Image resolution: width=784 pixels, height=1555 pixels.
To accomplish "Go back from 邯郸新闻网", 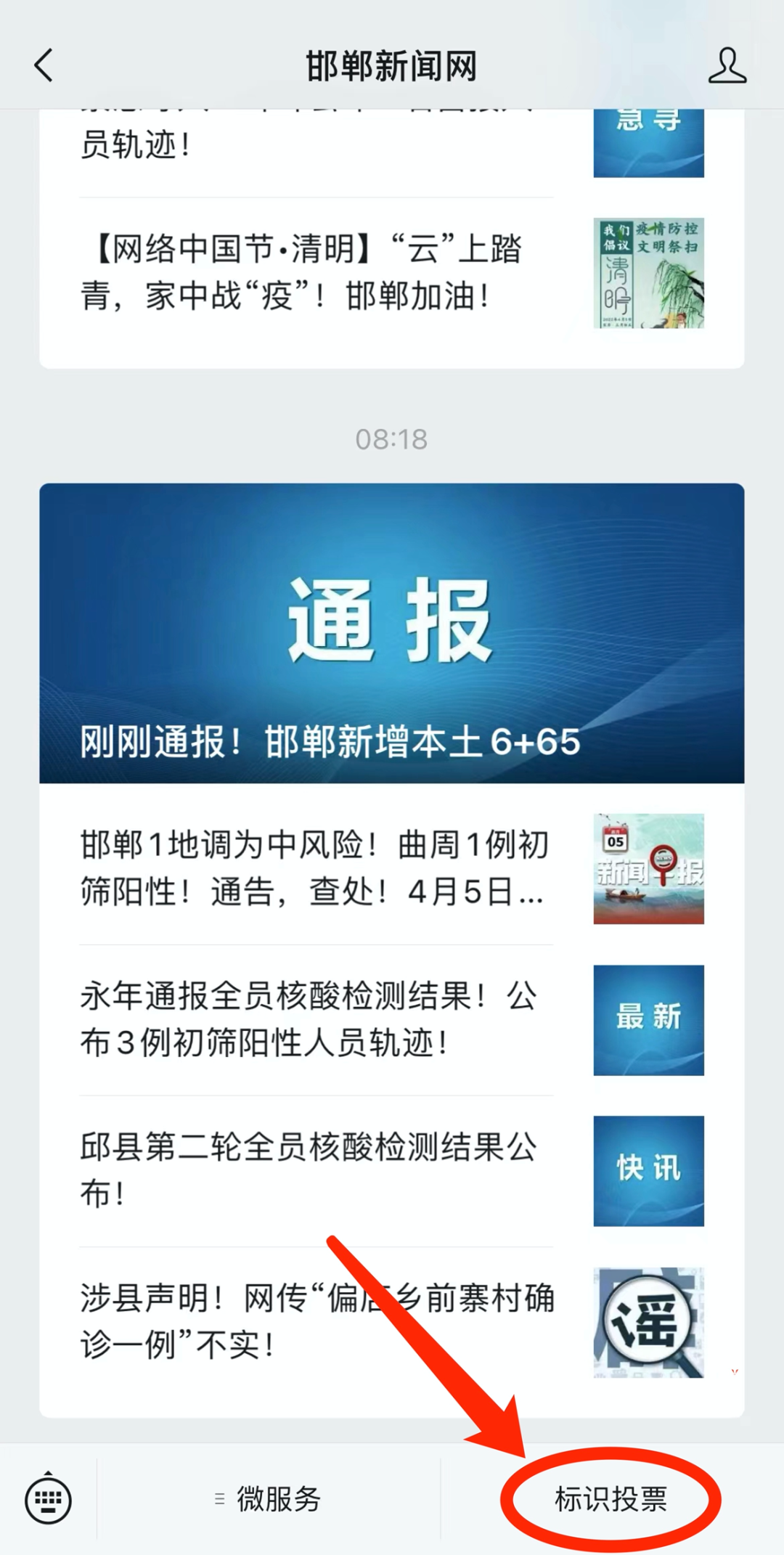I will tap(45, 66).
